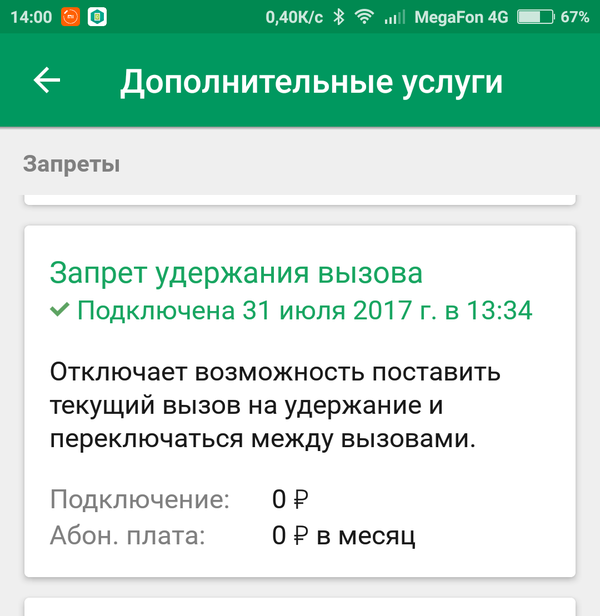Open the Запрет удержания вызова card
This screenshot has width=600, height=616.
[x=298, y=400]
